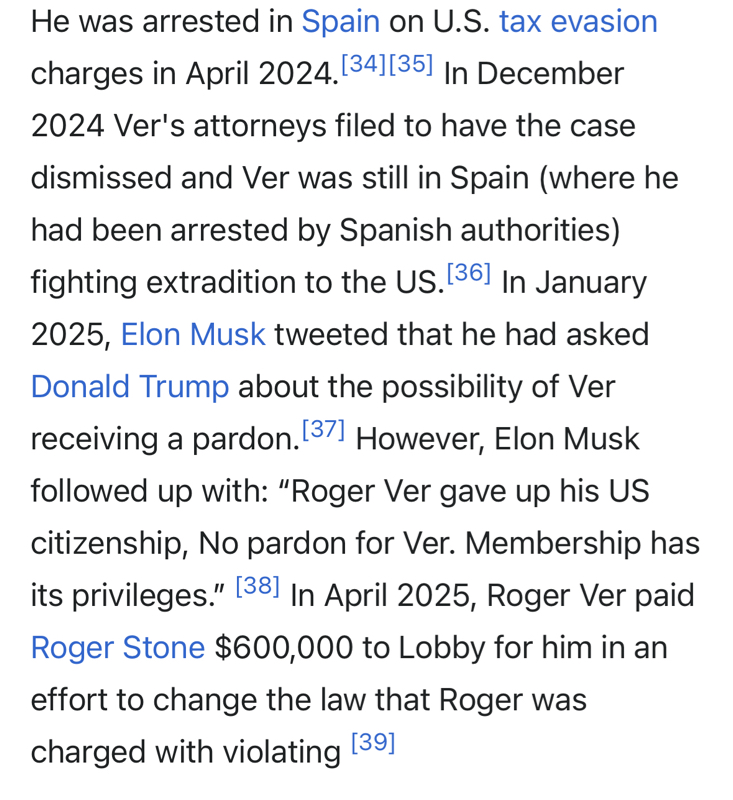
Task: Follow the tax evasion link
Action: (x=578, y=21)
